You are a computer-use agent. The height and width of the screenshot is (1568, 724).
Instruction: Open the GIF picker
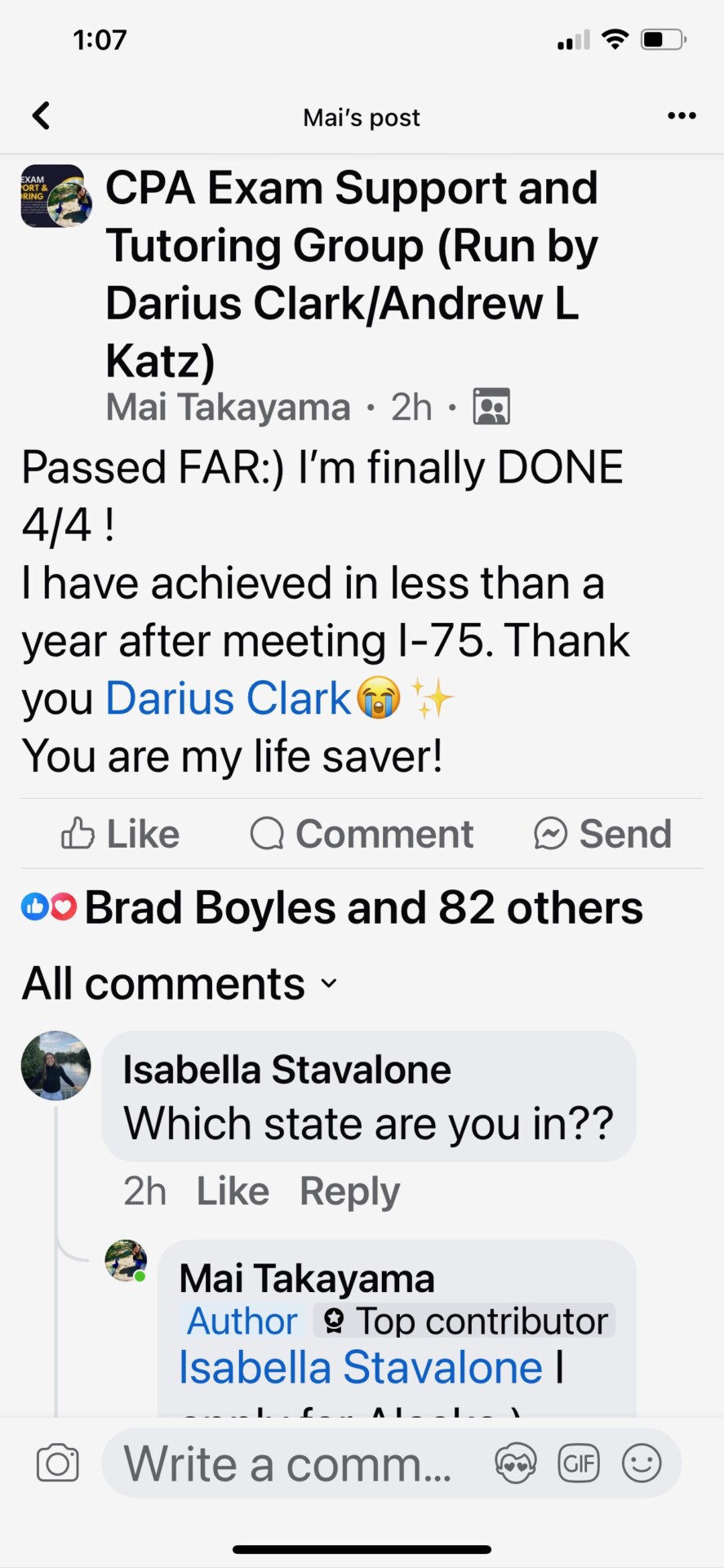point(579,1463)
